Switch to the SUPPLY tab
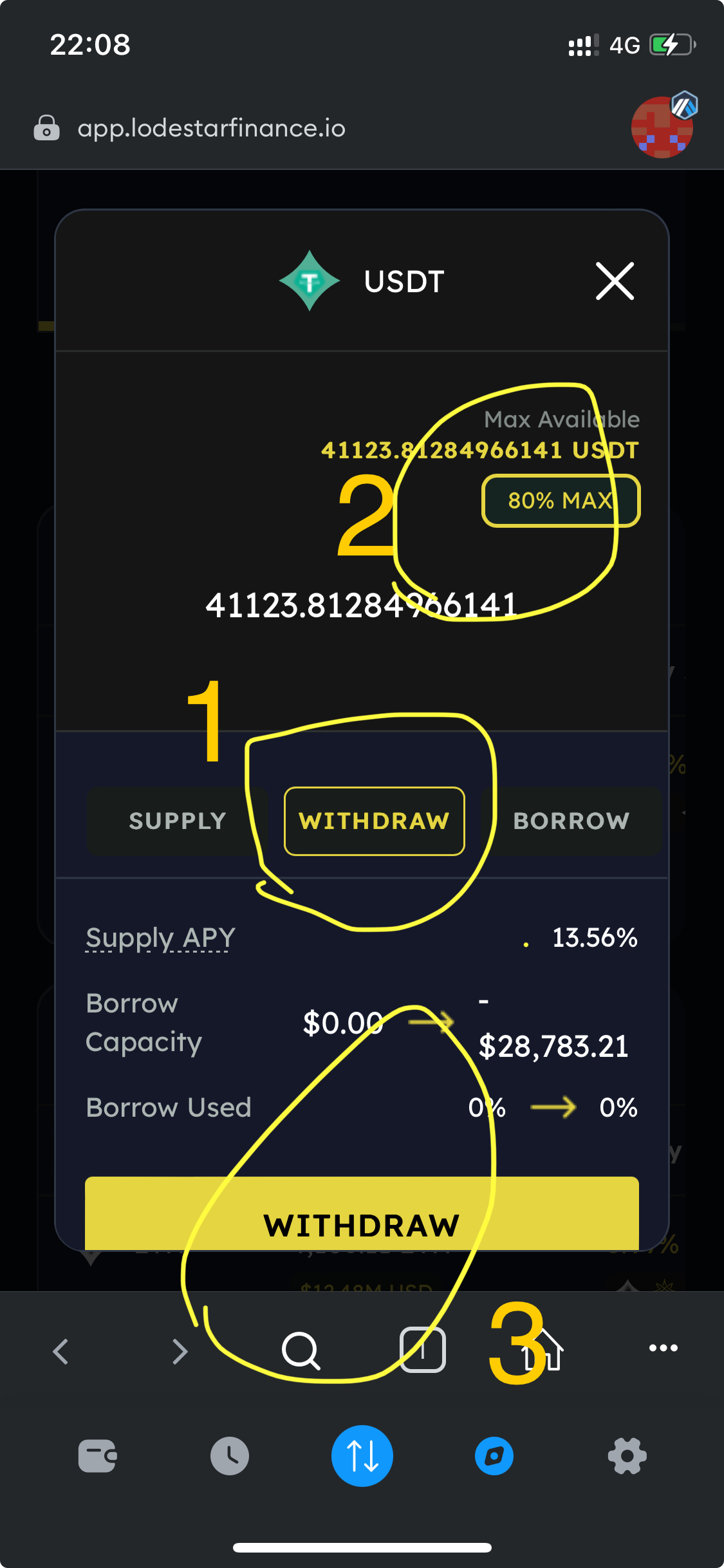The width and height of the screenshot is (724, 1568). 178,821
